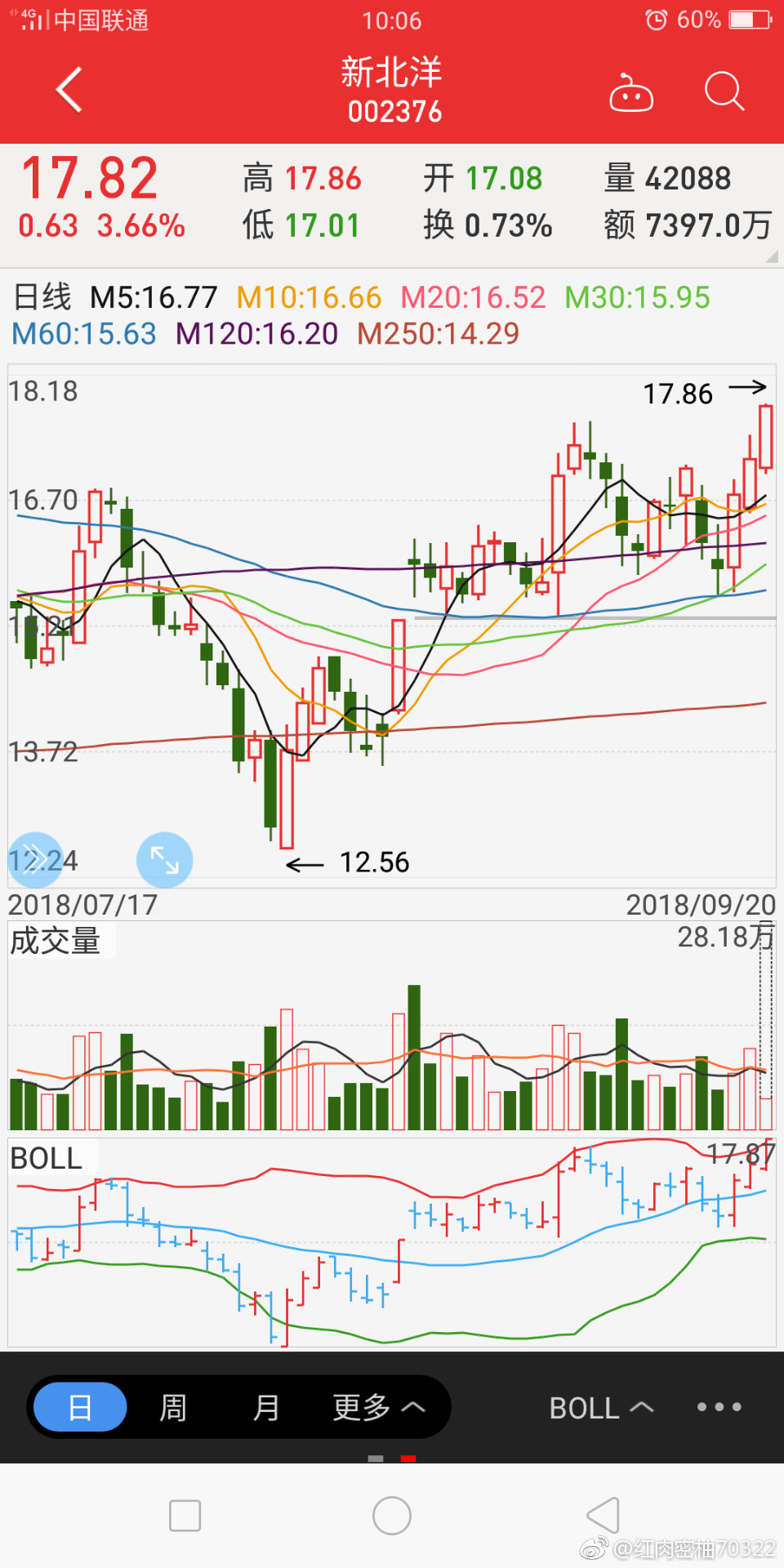This screenshot has width=784, height=1568.
Task: Switch to the 月 monthly chart tab
Action: (x=266, y=1407)
